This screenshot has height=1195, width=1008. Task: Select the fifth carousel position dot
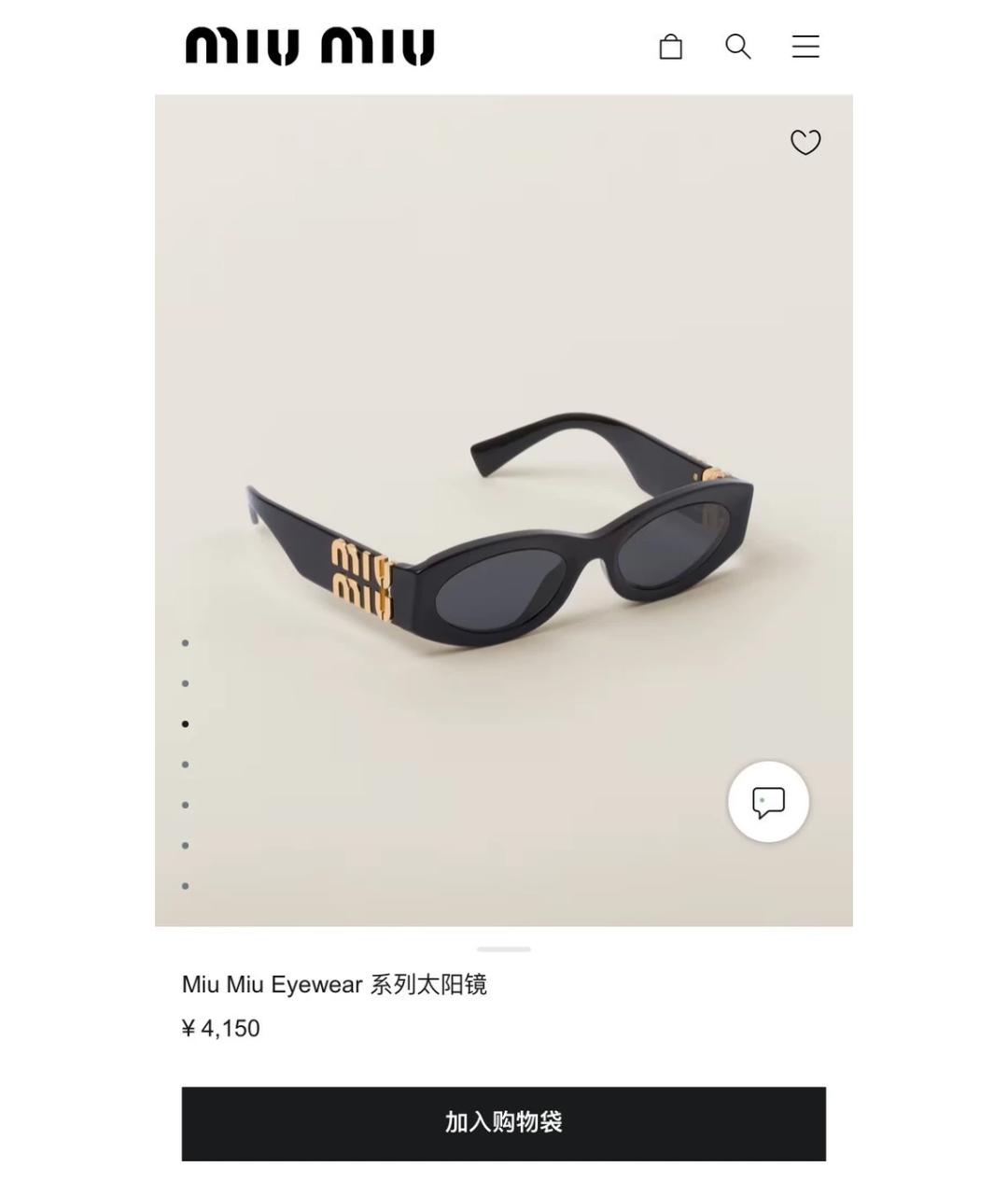186,803
